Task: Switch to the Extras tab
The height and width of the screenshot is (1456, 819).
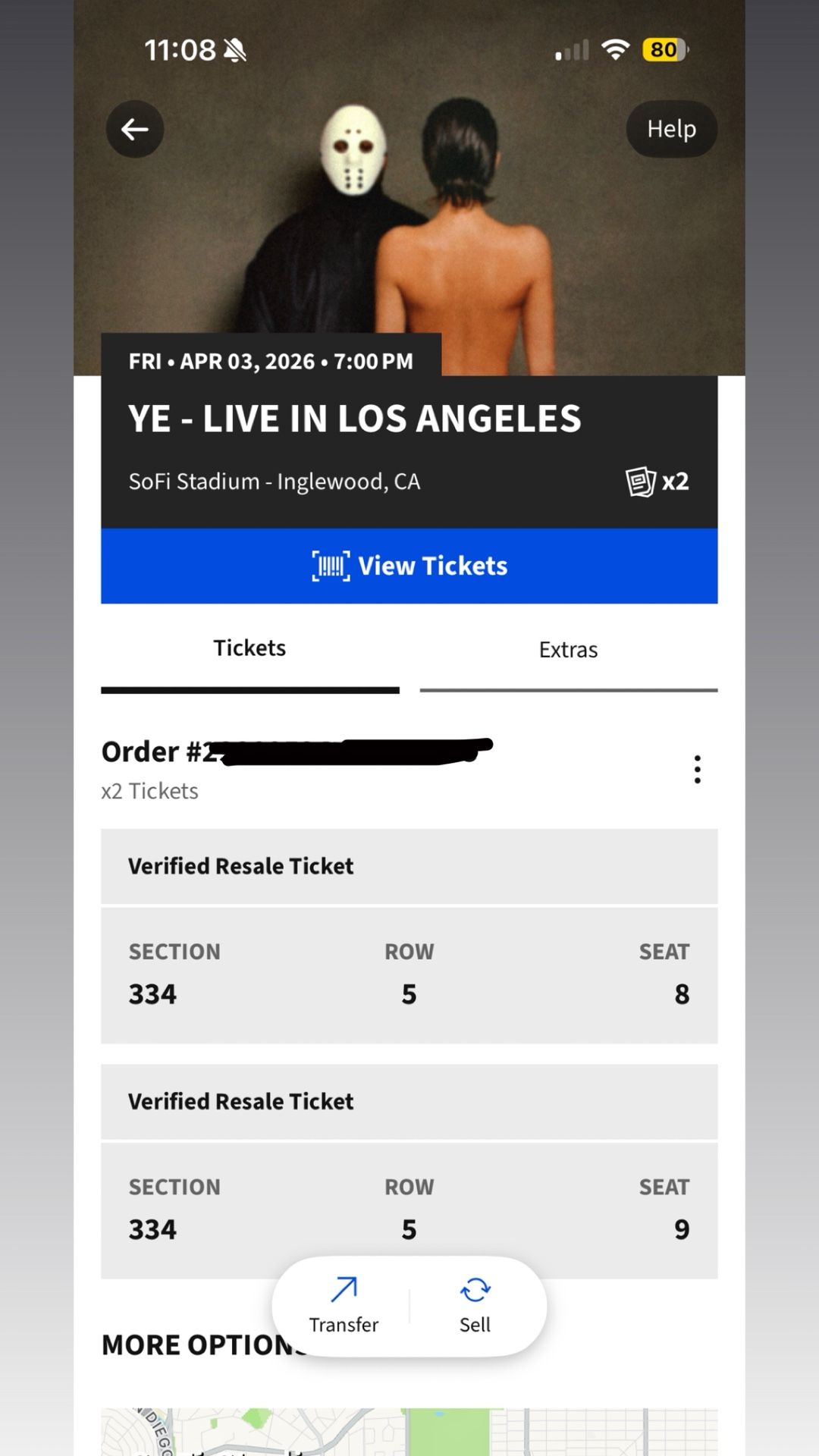Action: click(569, 651)
